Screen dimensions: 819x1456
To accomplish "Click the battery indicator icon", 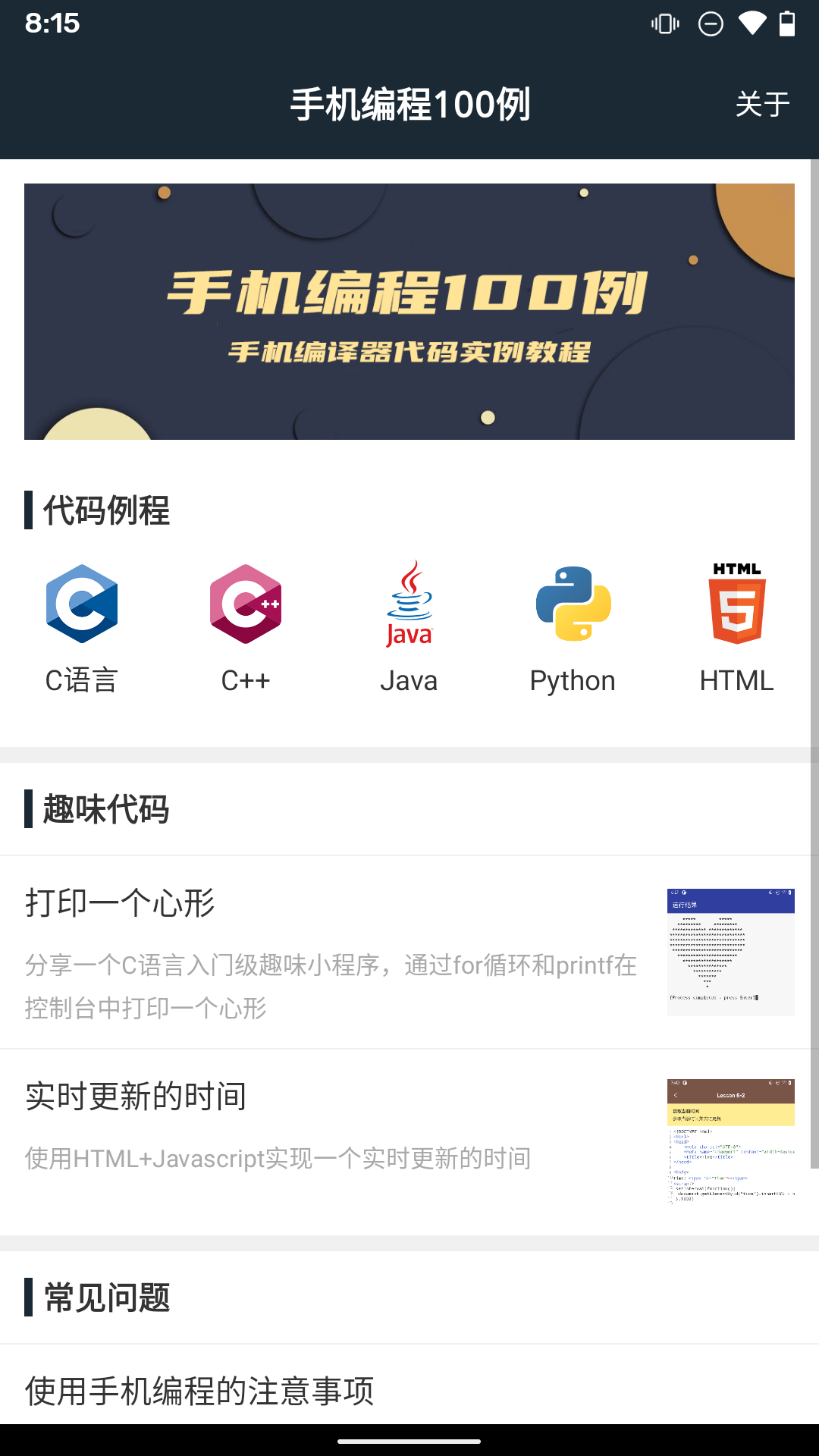I will pos(786,24).
